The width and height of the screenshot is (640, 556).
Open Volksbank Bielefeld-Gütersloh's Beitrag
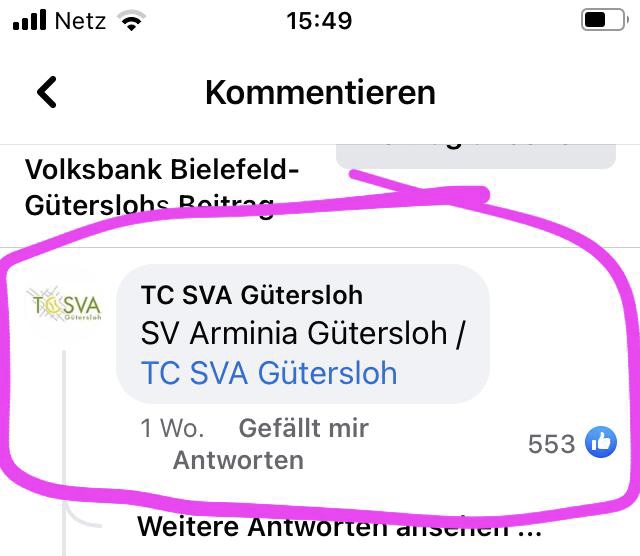tap(162, 187)
